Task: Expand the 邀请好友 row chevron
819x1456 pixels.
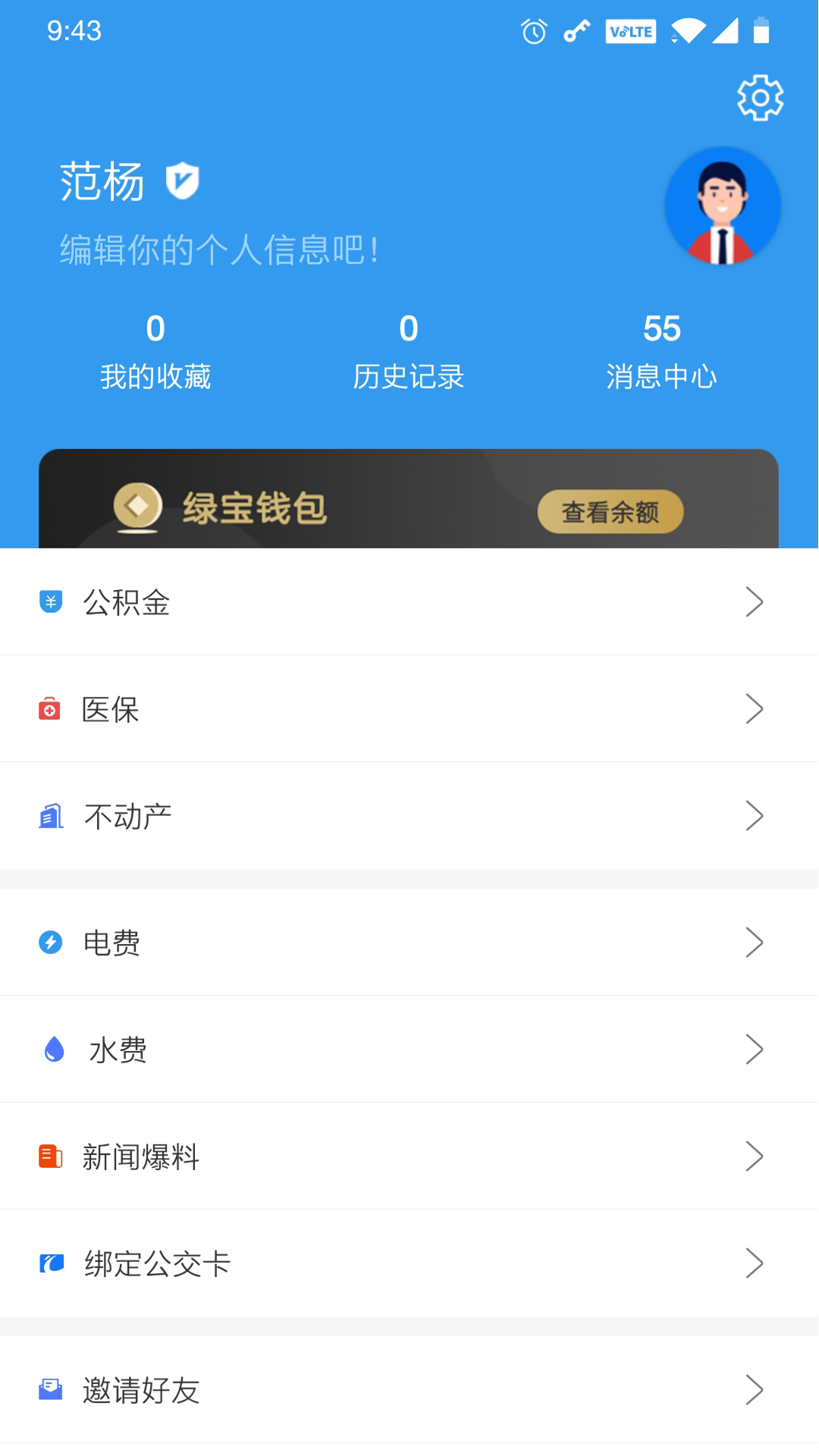Action: tap(755, 1390)
